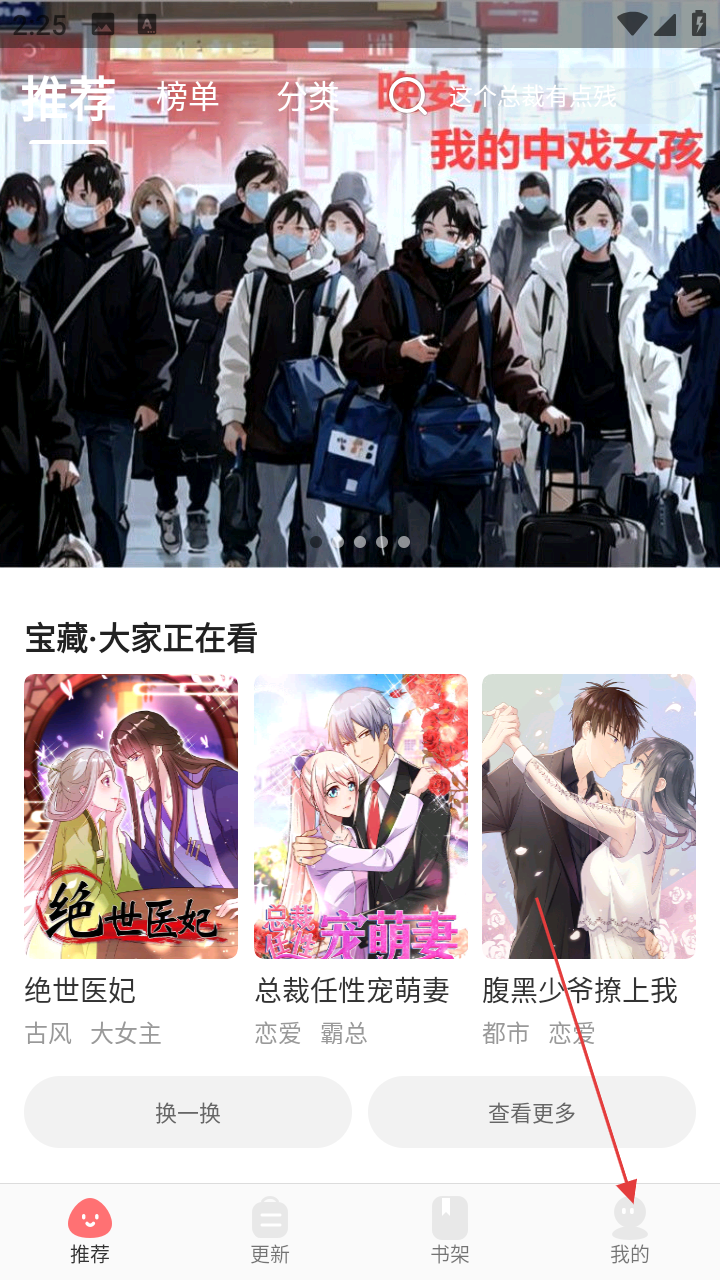Screen dimensions: 720x1280
Task: Open the 书架 bookshelf tab
Action: [x=450, y=1230]
